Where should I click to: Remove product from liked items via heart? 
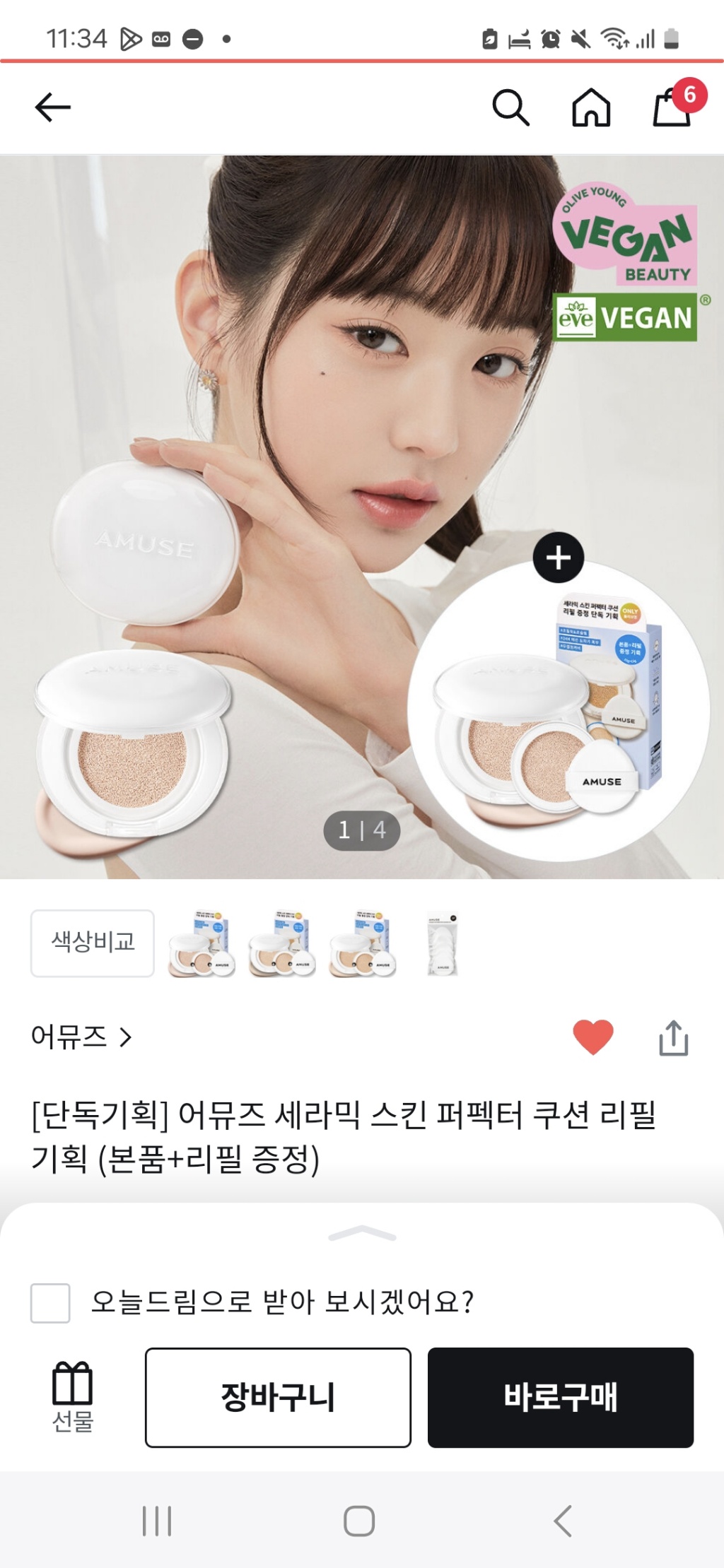pos(592,1037)
